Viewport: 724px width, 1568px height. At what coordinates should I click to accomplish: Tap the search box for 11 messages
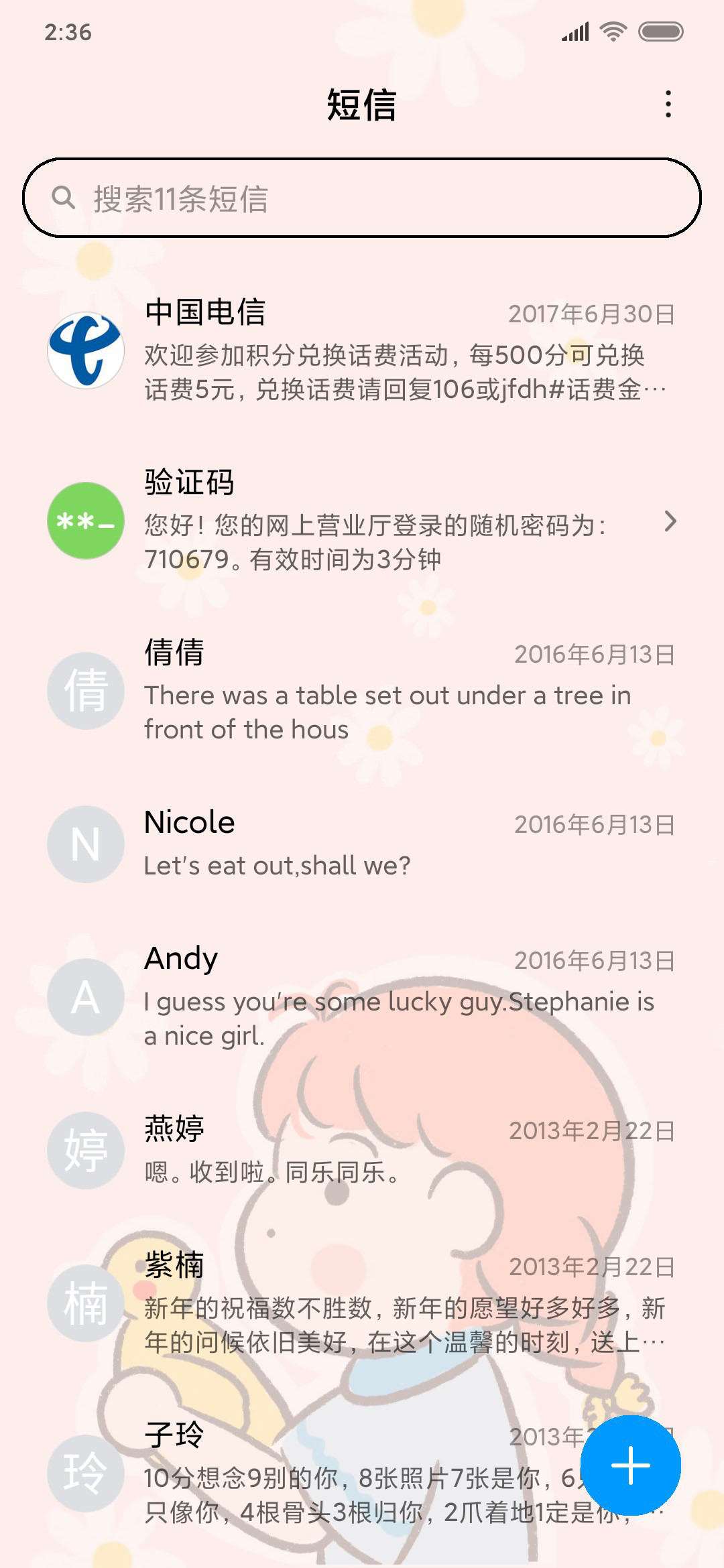(x=362, y=198)
